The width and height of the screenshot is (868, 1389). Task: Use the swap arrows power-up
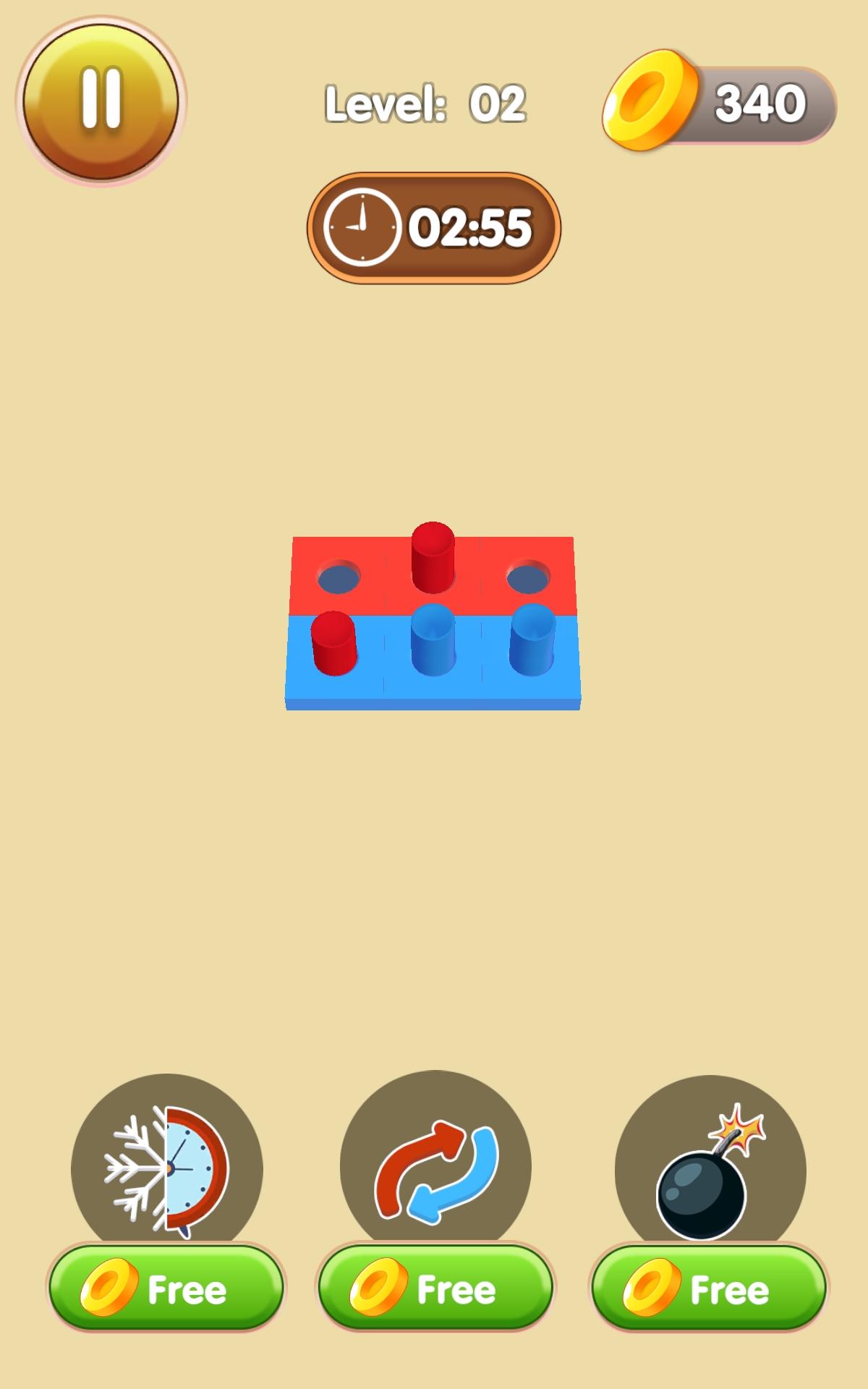[435, 1166]
